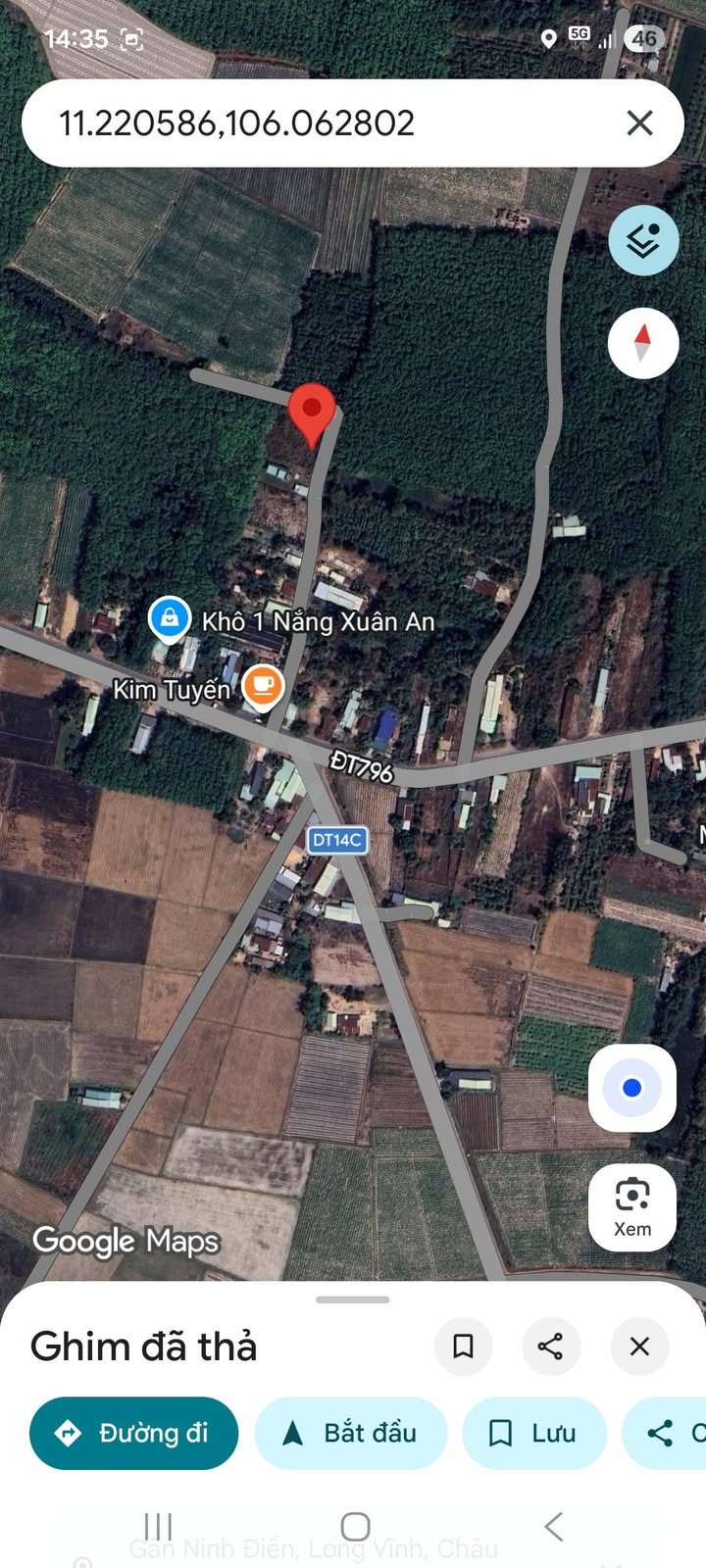
Task: Dismiss the Ghim đã thả panel
Action: [x=639, y=1346]
